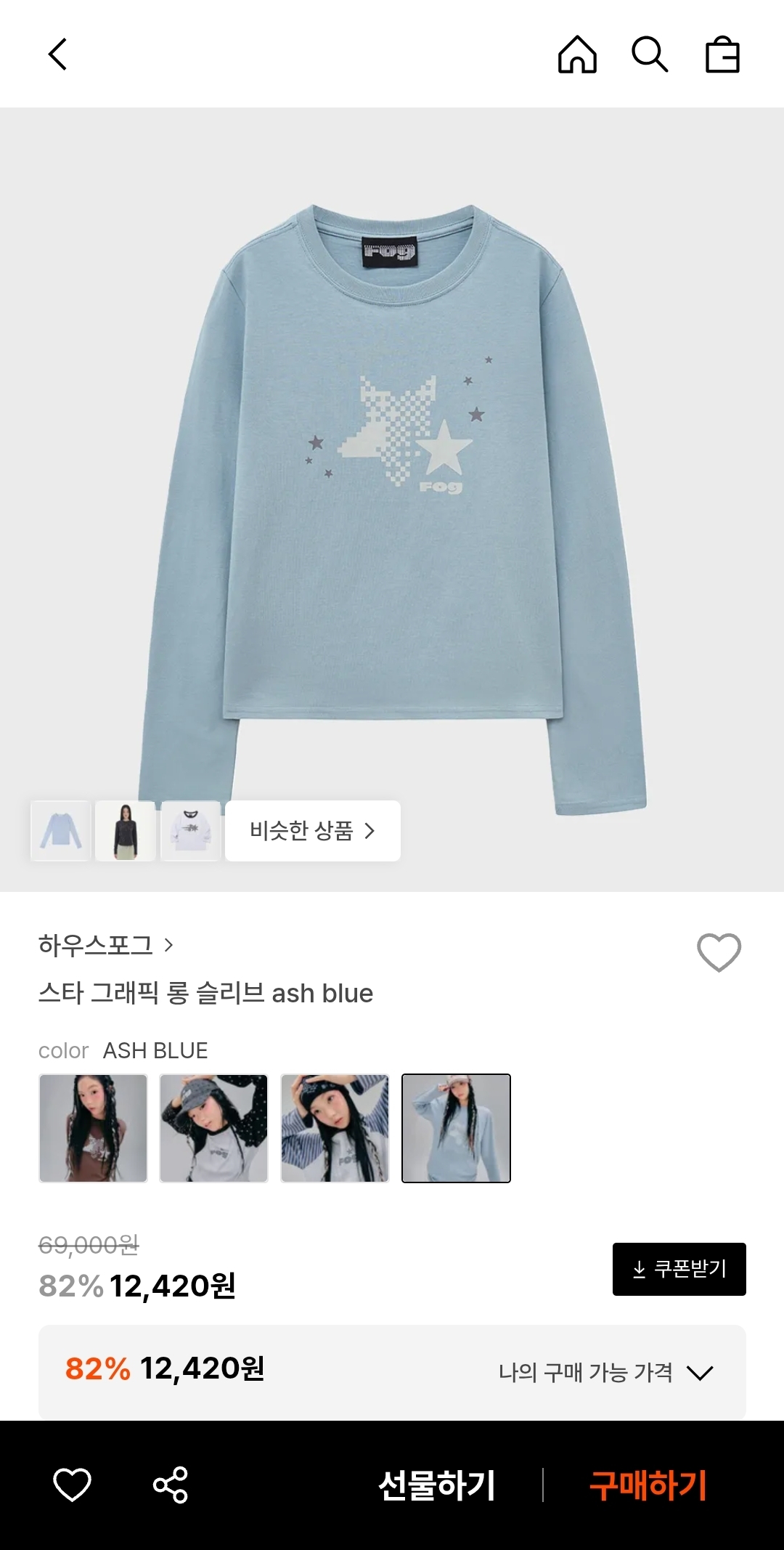Open the home page icon
The width and height of the screenshot is (784, 1550).
point(577,54)
